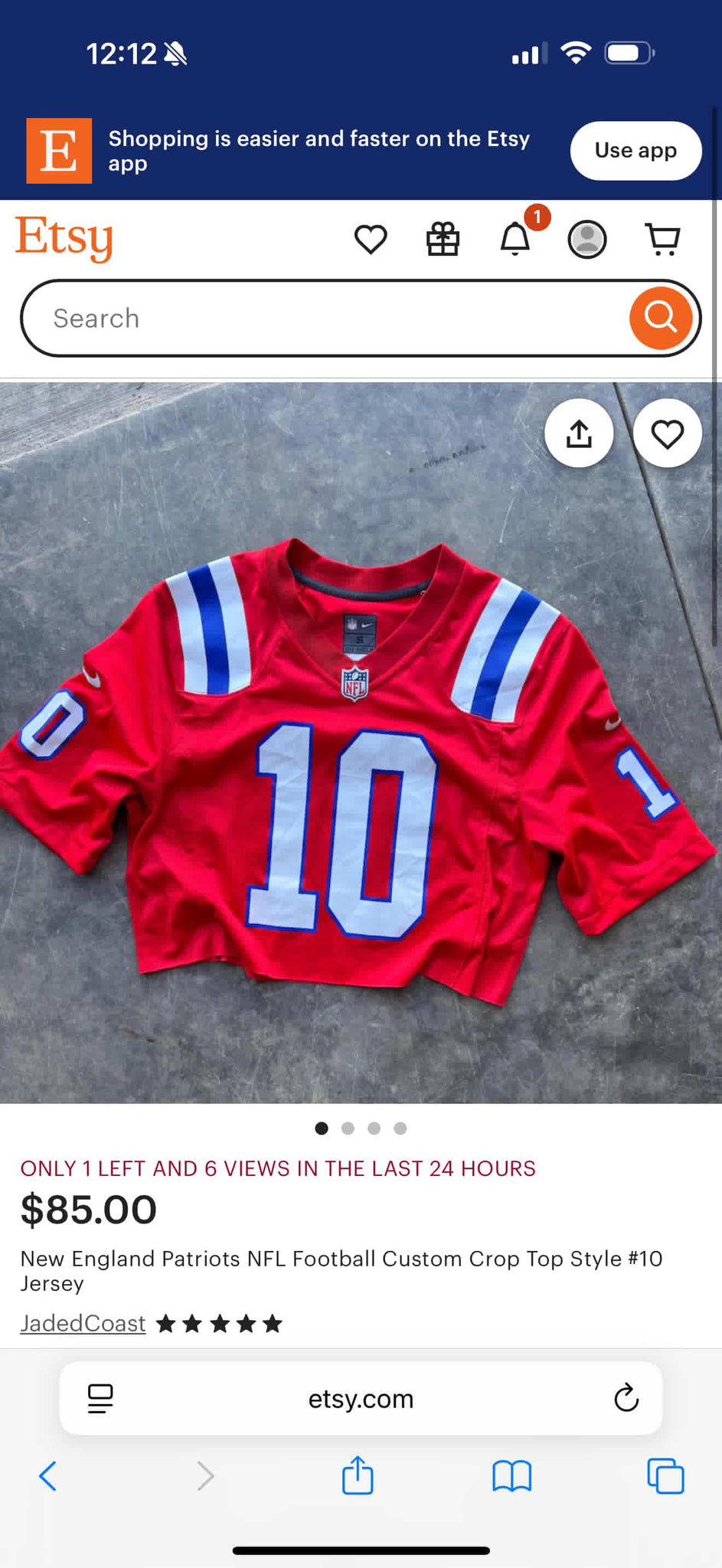Go back in the browser
Viewport: 722px width, 1568px height.
click(x=47, y=1475)
